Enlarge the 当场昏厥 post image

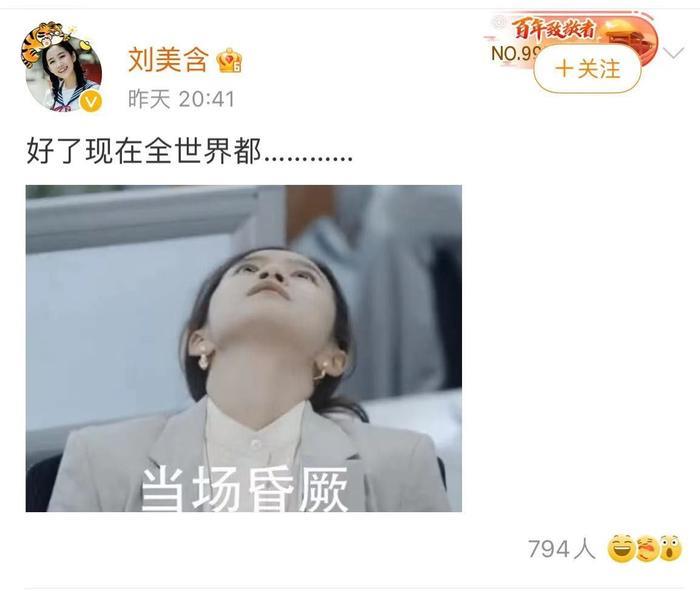[244, 348]
